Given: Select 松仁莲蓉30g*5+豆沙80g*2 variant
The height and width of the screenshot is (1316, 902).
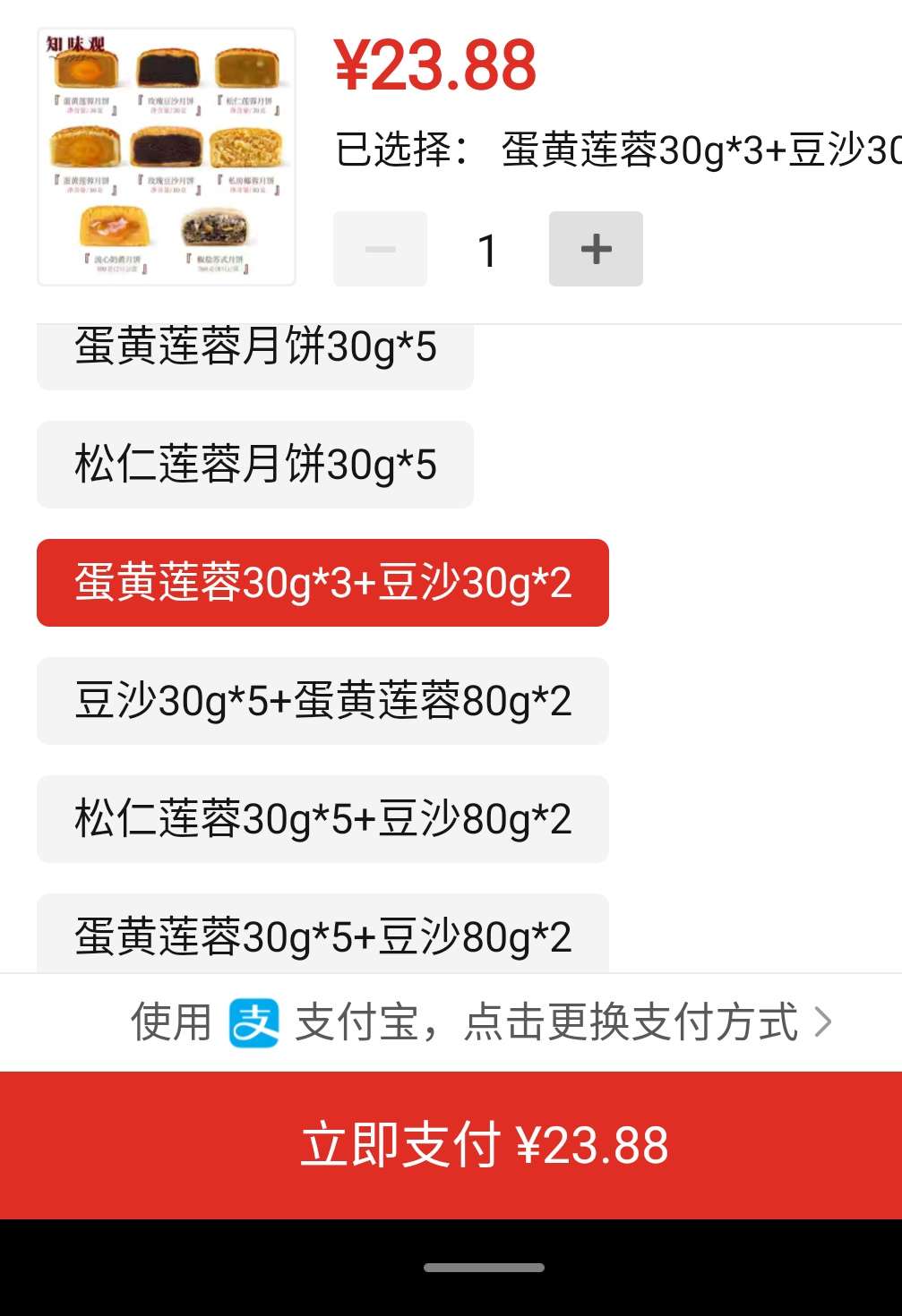Looking at the screenshot, I should pos(322,819).
